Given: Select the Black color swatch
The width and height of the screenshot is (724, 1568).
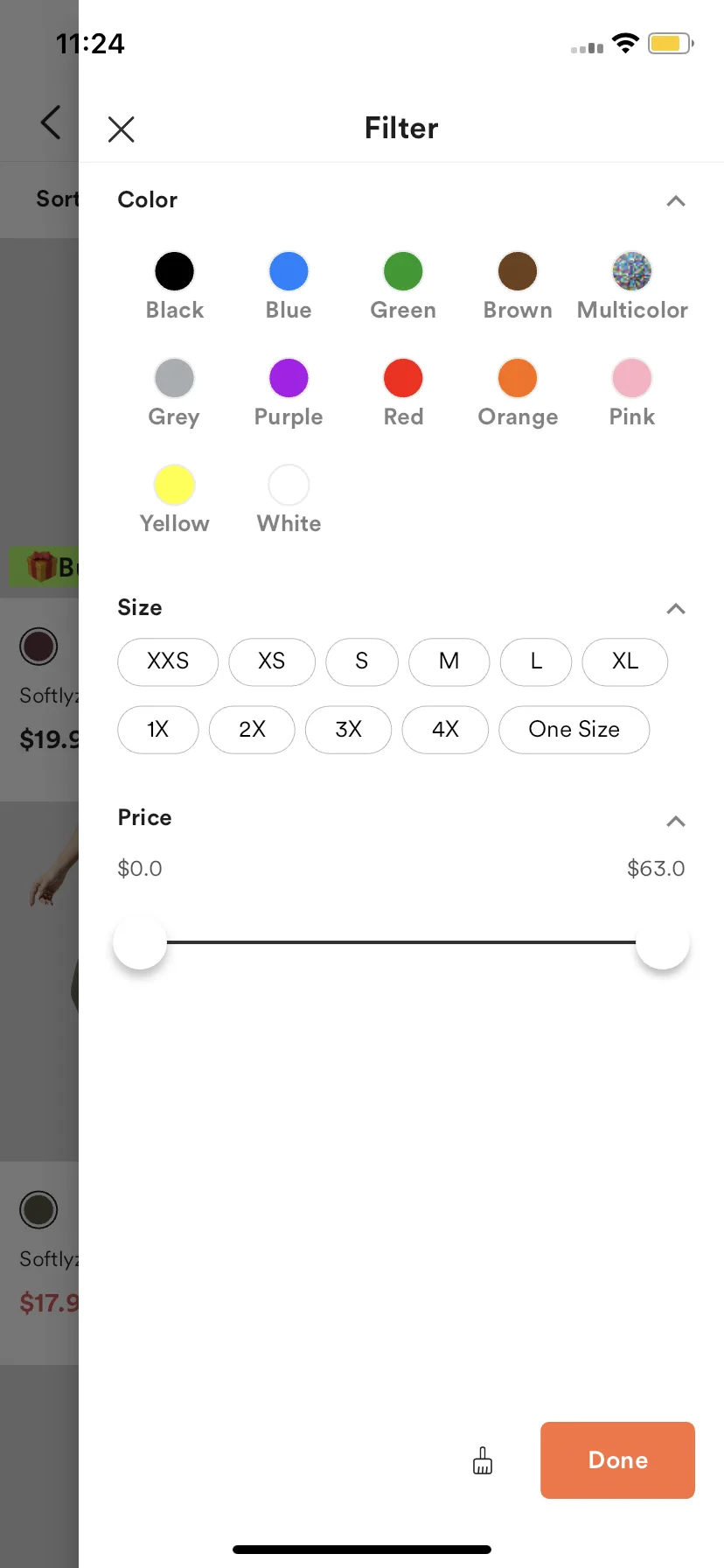Looking at the screenshot, I should click(174, 271).
